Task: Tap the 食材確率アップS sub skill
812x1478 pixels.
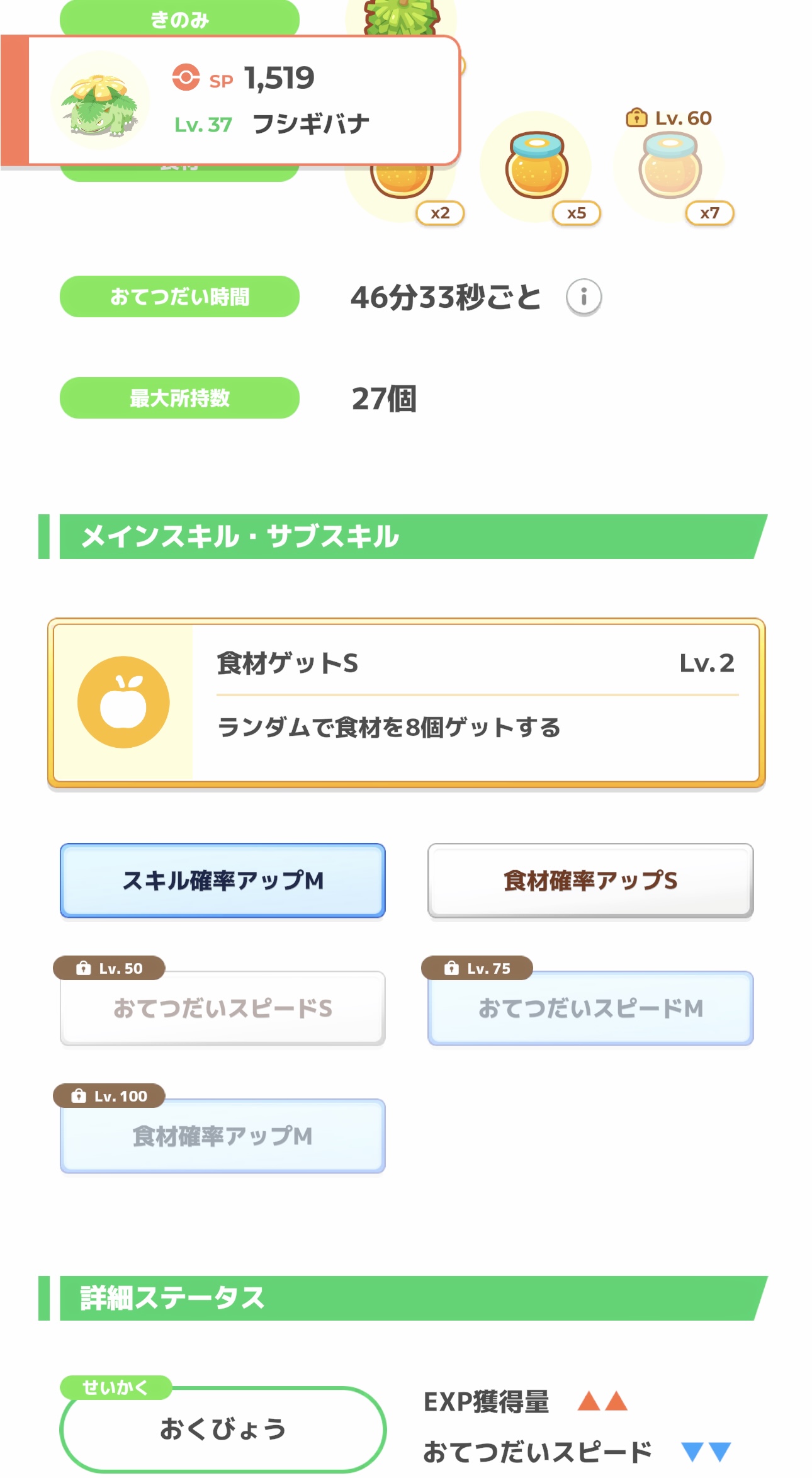Action: tap(590, 880)
